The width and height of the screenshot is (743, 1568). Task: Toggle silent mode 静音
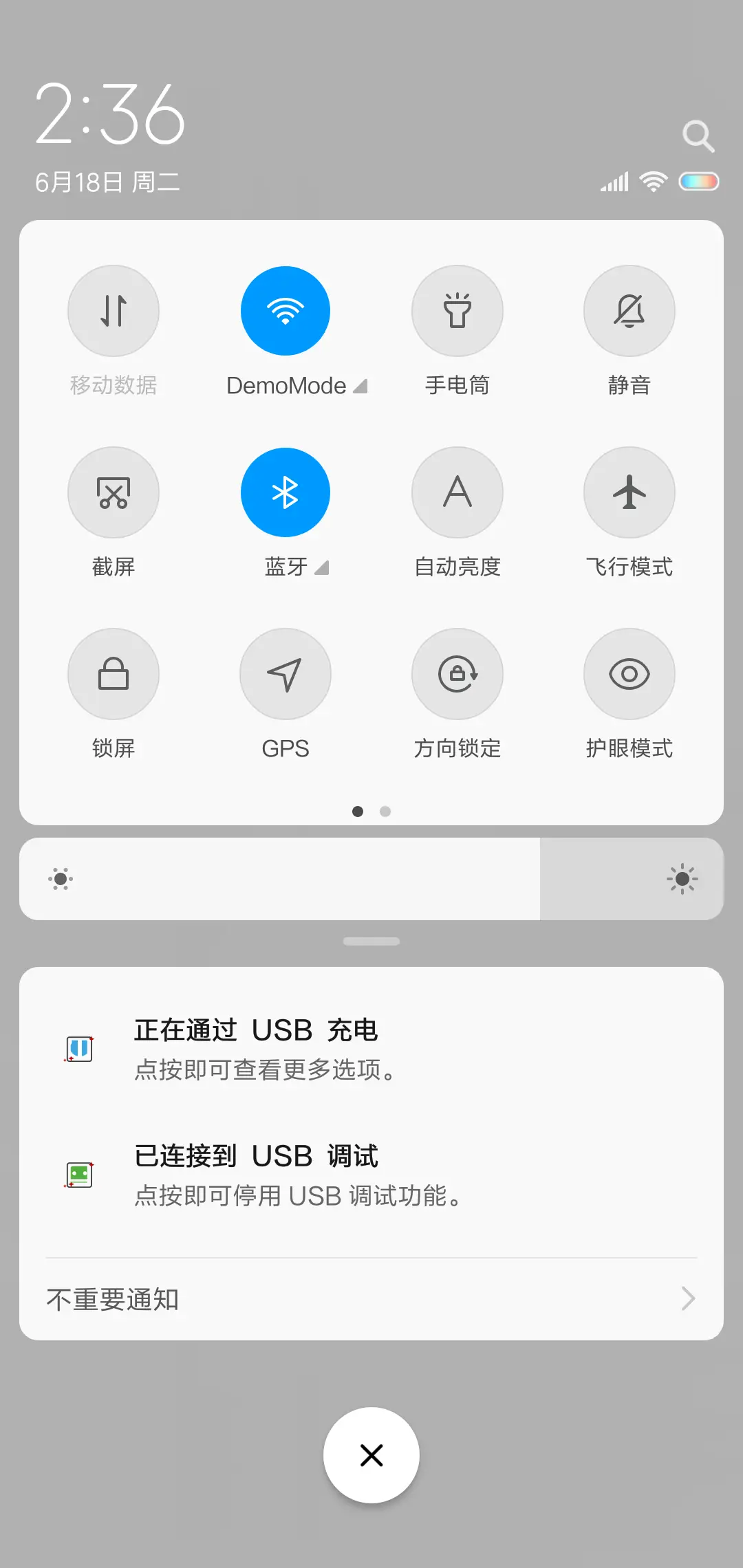(x=629, y=311)
